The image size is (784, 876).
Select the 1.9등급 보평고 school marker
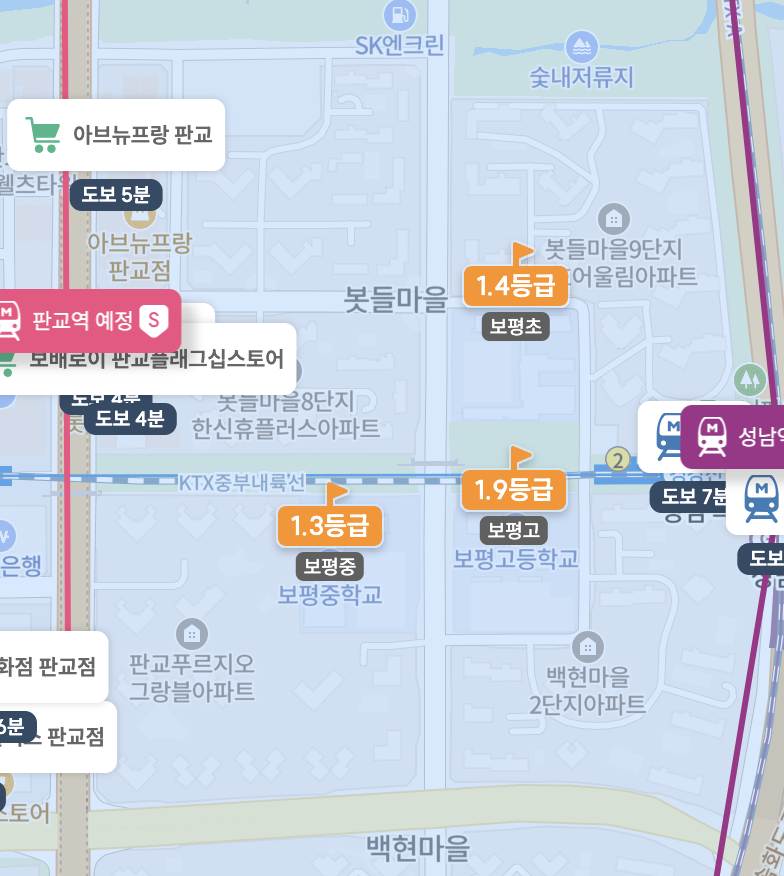click(x=513, y=490)
